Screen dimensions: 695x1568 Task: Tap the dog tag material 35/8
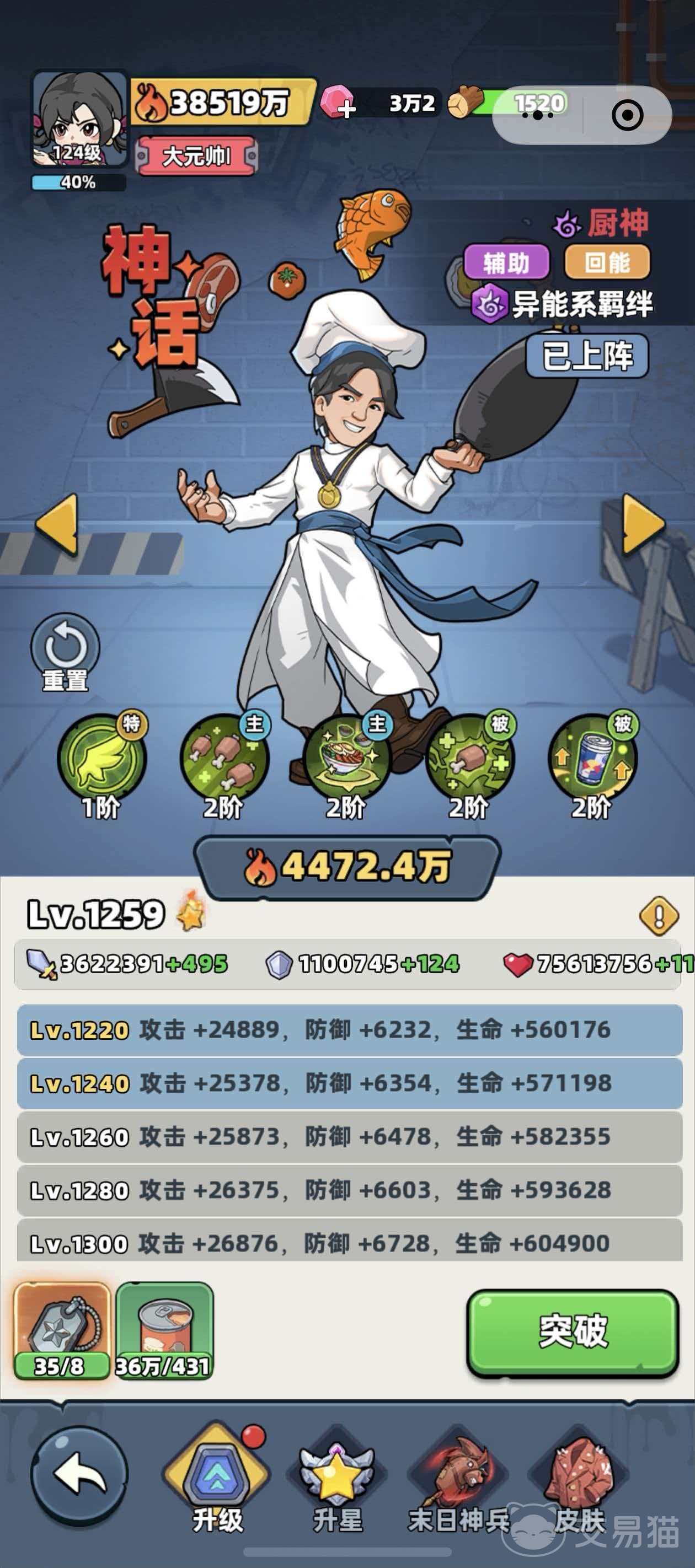tap(62, 1329)
